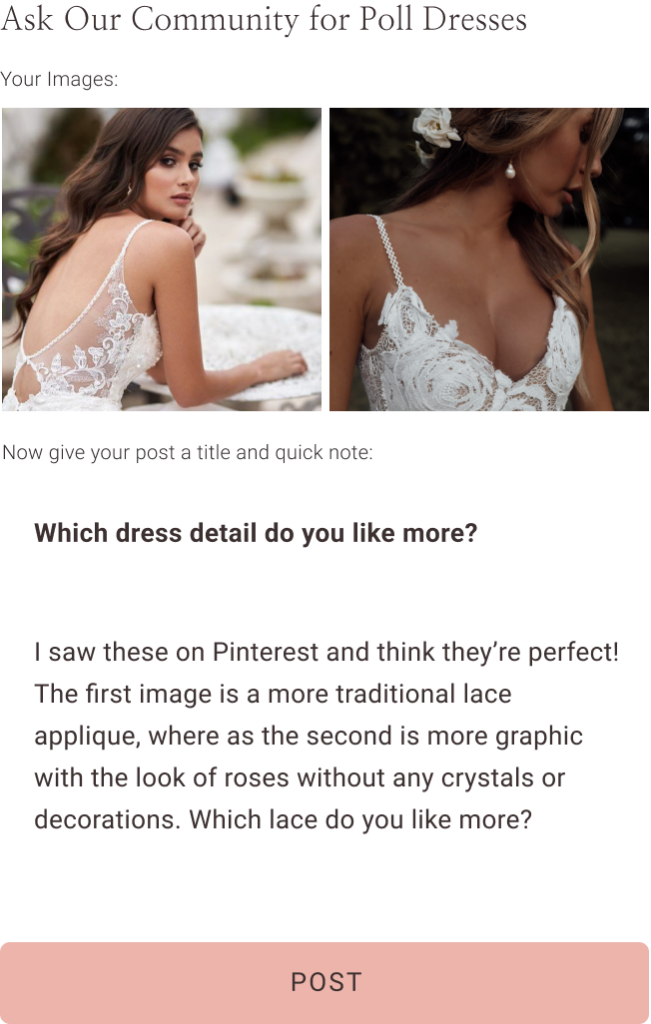Open the first uploaded lace-back dress image
651x1024 pixels.
click(x=161, y=259)
